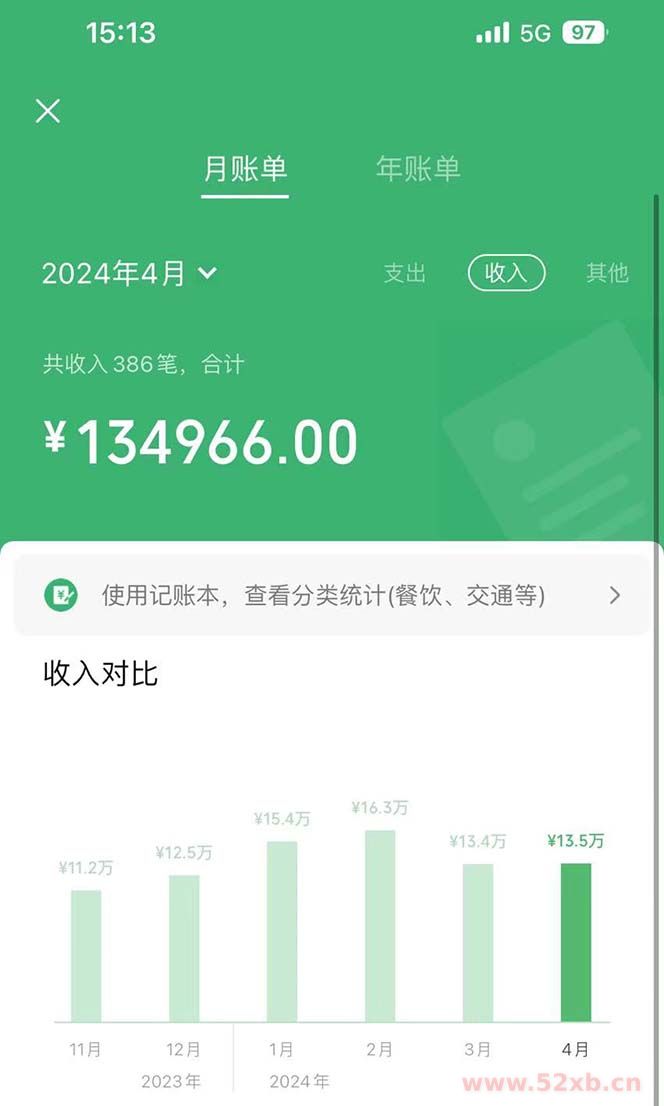This screenshot has height=1106, width=664.
Task: Select the 收入 income filter
Action: click(506, 273)
